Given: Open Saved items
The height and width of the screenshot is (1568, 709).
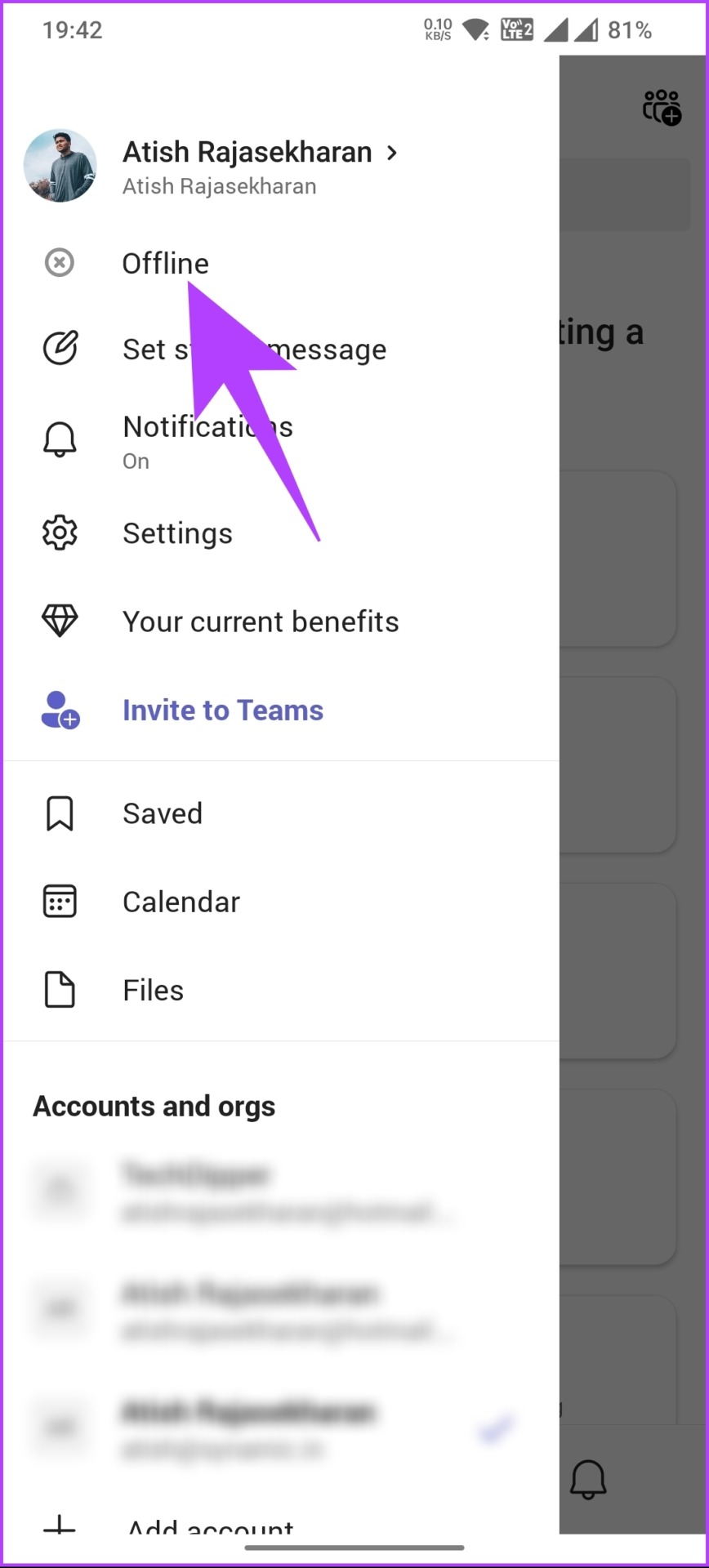Looking at the screenshot, I should pyautogui.click(x=280, y=813).
